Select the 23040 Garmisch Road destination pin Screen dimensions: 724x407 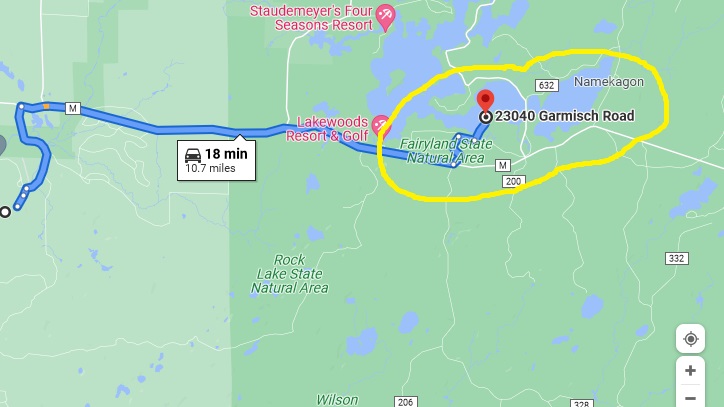(486, 102)
